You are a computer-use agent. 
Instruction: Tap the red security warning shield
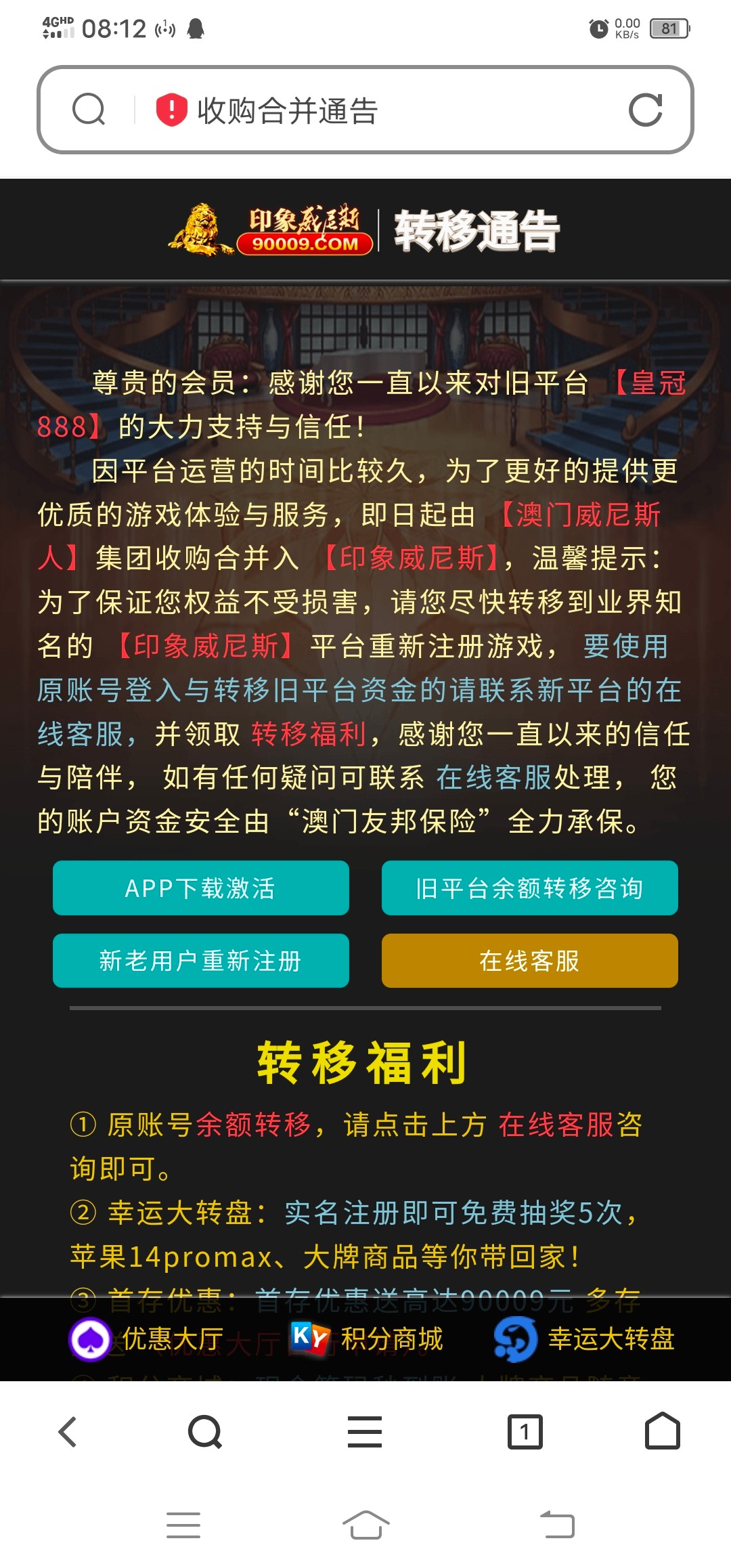click(171, 110)
